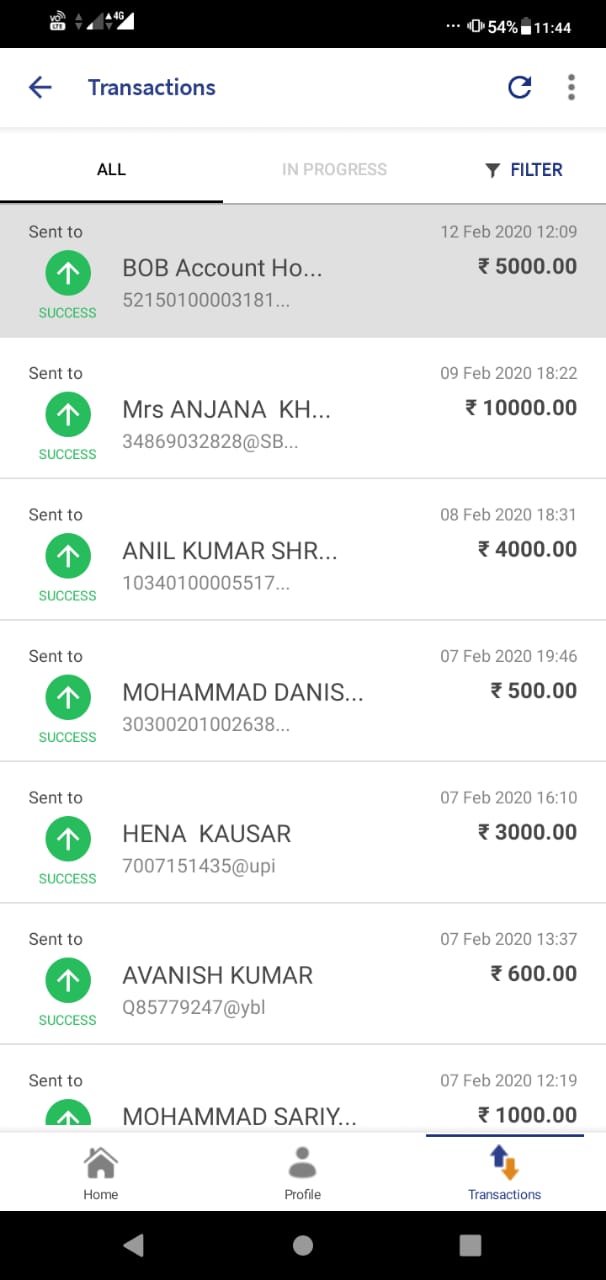Go to the Home tab
This screenshot has height=1280, width=606.
coord(101,1173)
